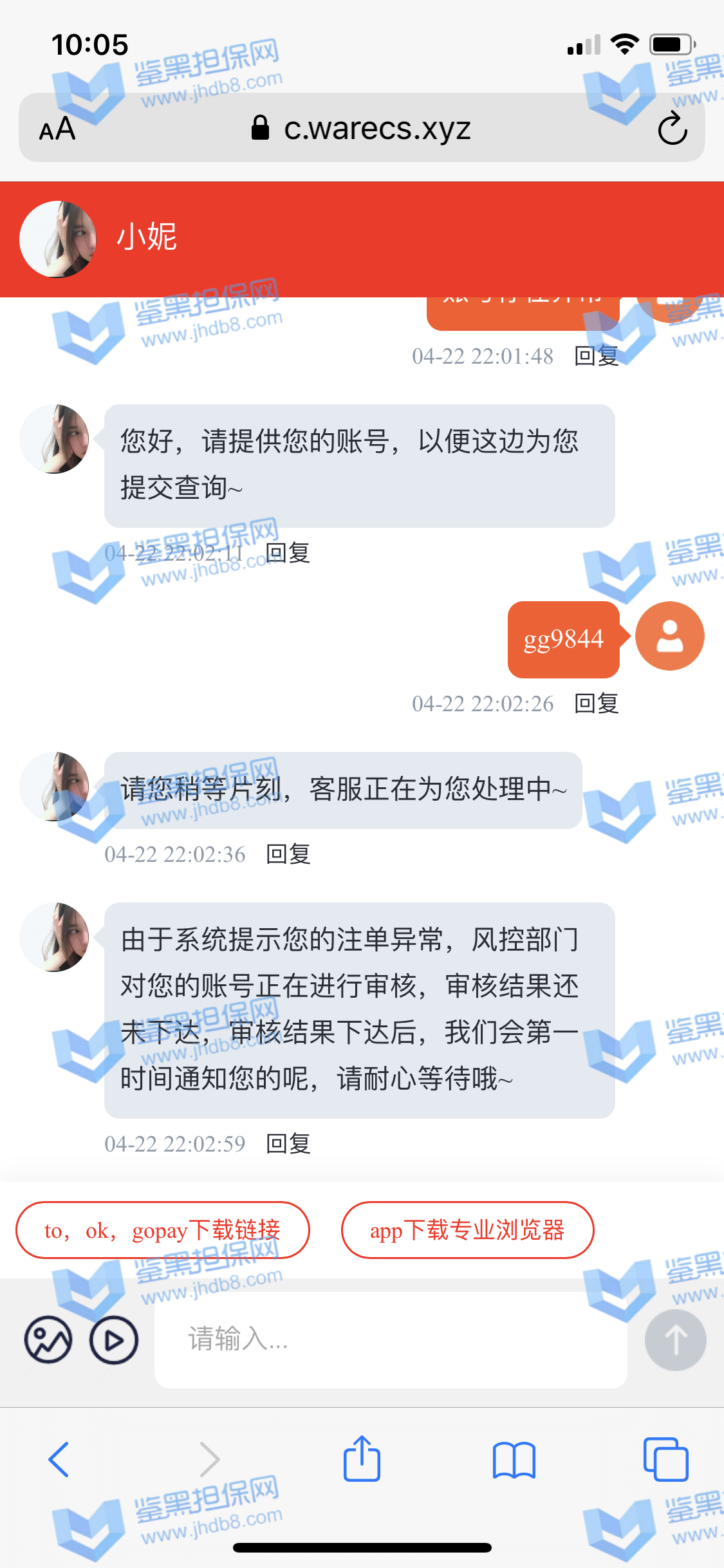
Task: Reply to the 22:02:11 message
Action: click(288, 552)
